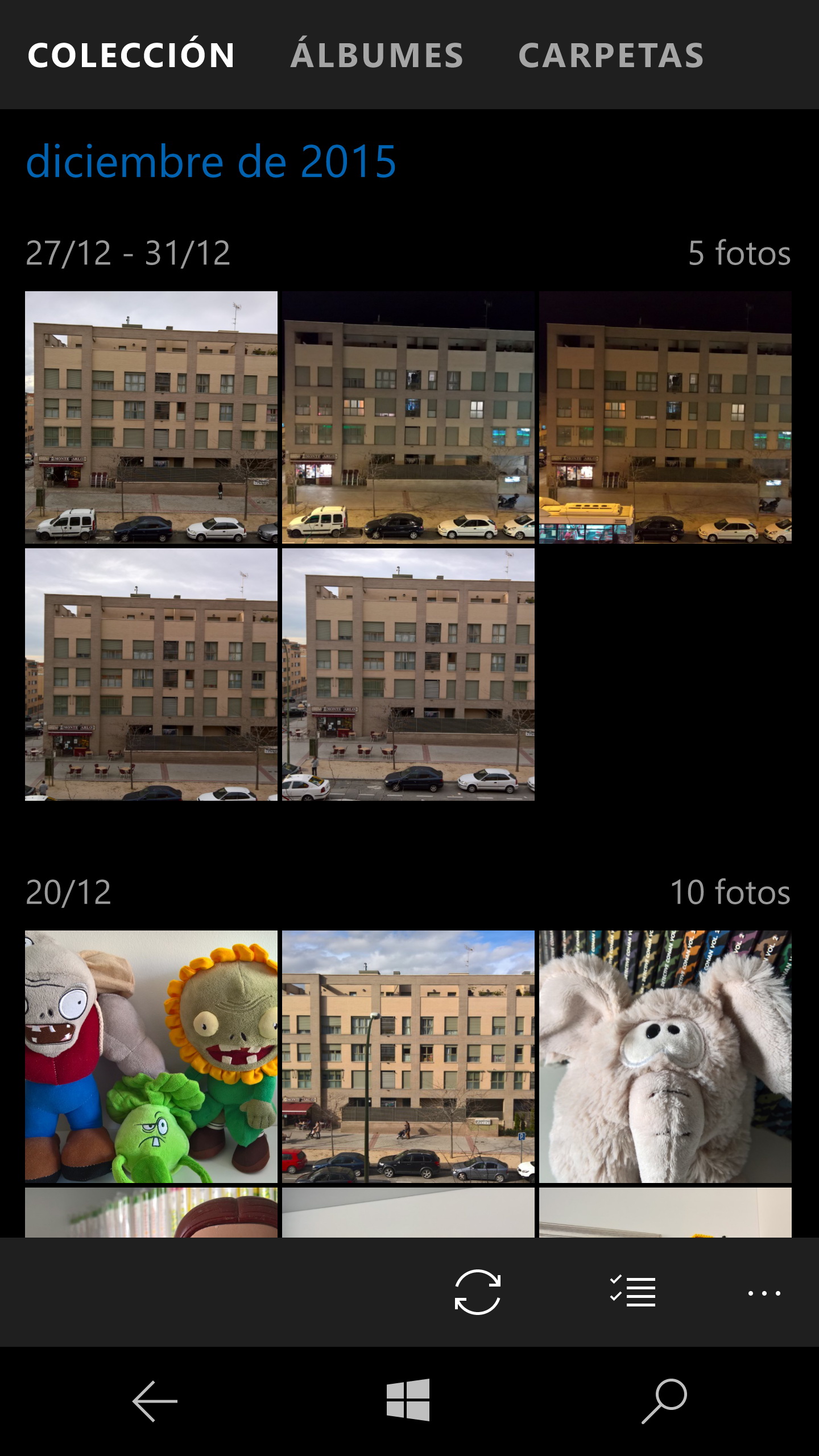Refresh the photo collection
The width and height of the screenshot is (819, 1456).
478,1292
